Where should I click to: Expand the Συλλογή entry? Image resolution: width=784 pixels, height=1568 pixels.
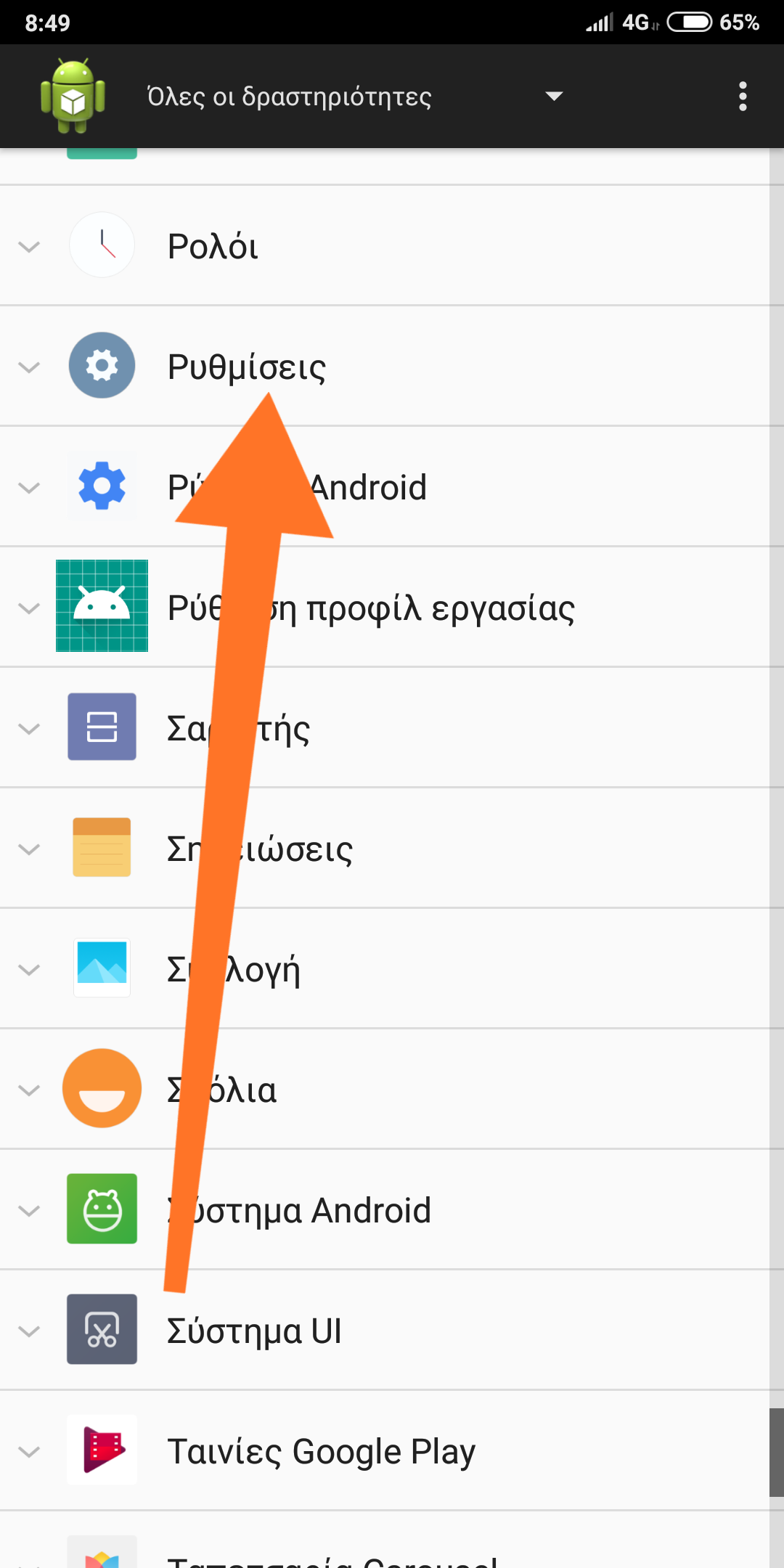coord(29,970)
